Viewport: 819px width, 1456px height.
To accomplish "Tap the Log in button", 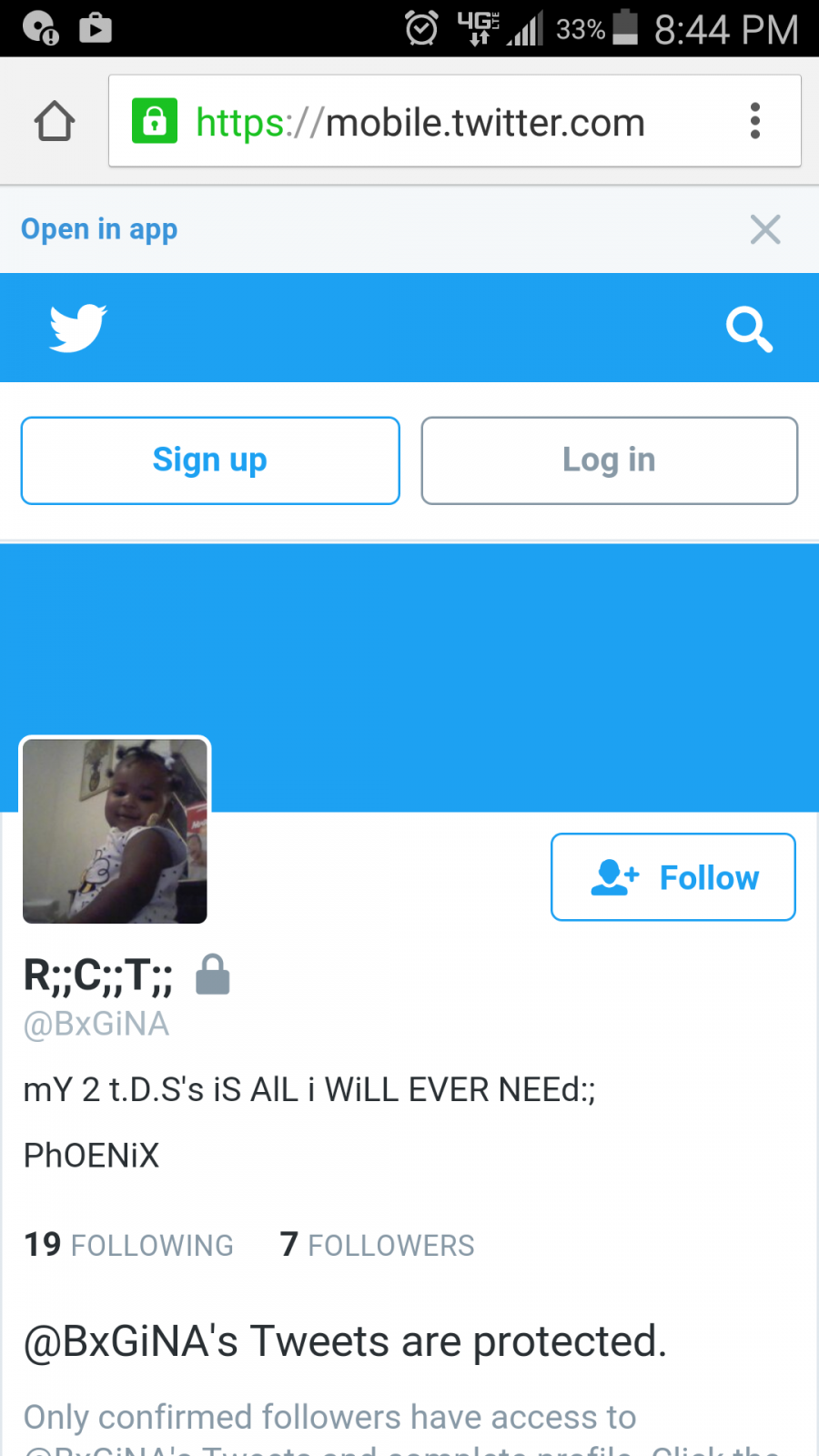I will [x=610, y=460].
